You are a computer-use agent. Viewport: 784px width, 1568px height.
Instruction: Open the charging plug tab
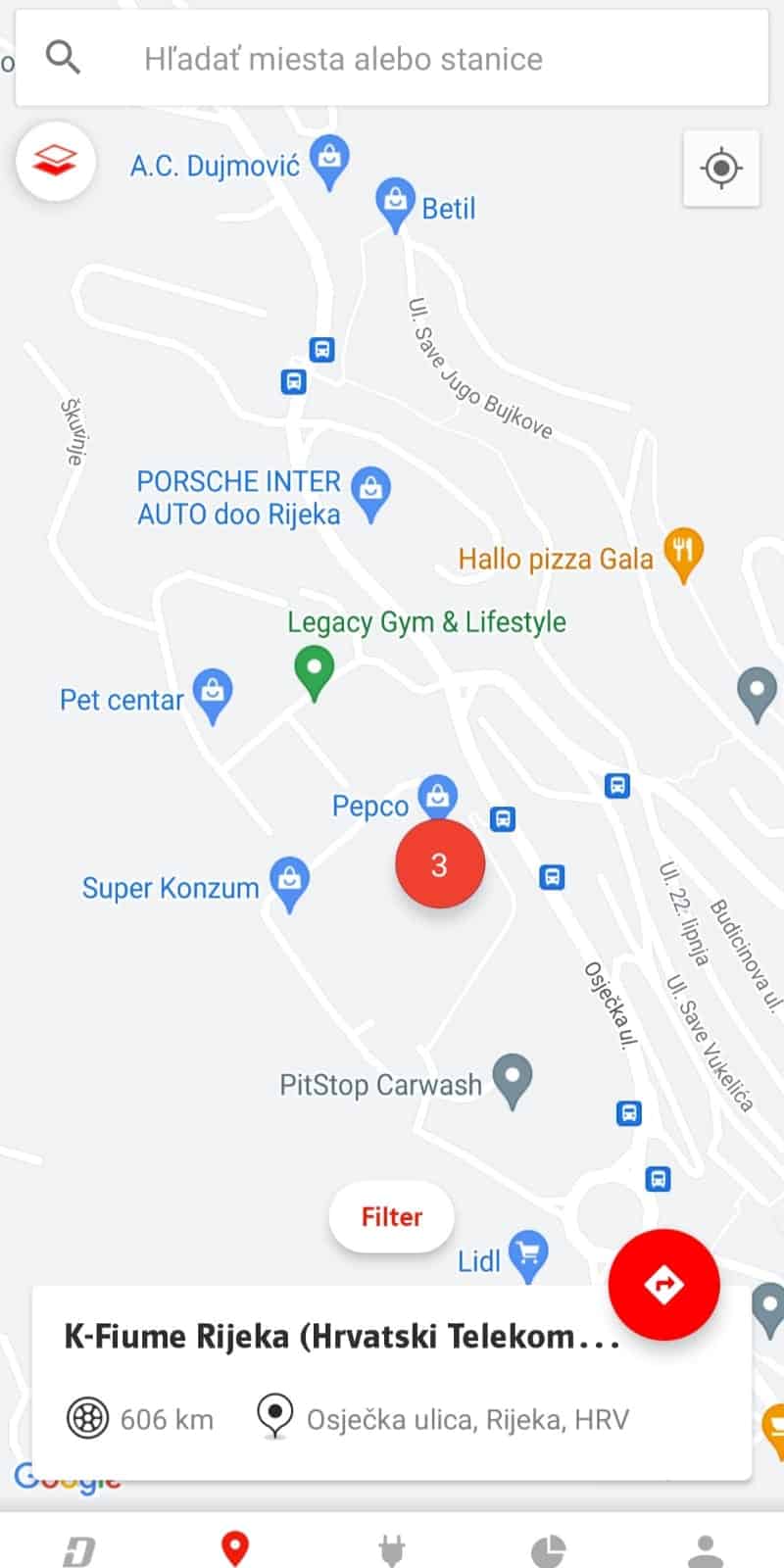392,1550
